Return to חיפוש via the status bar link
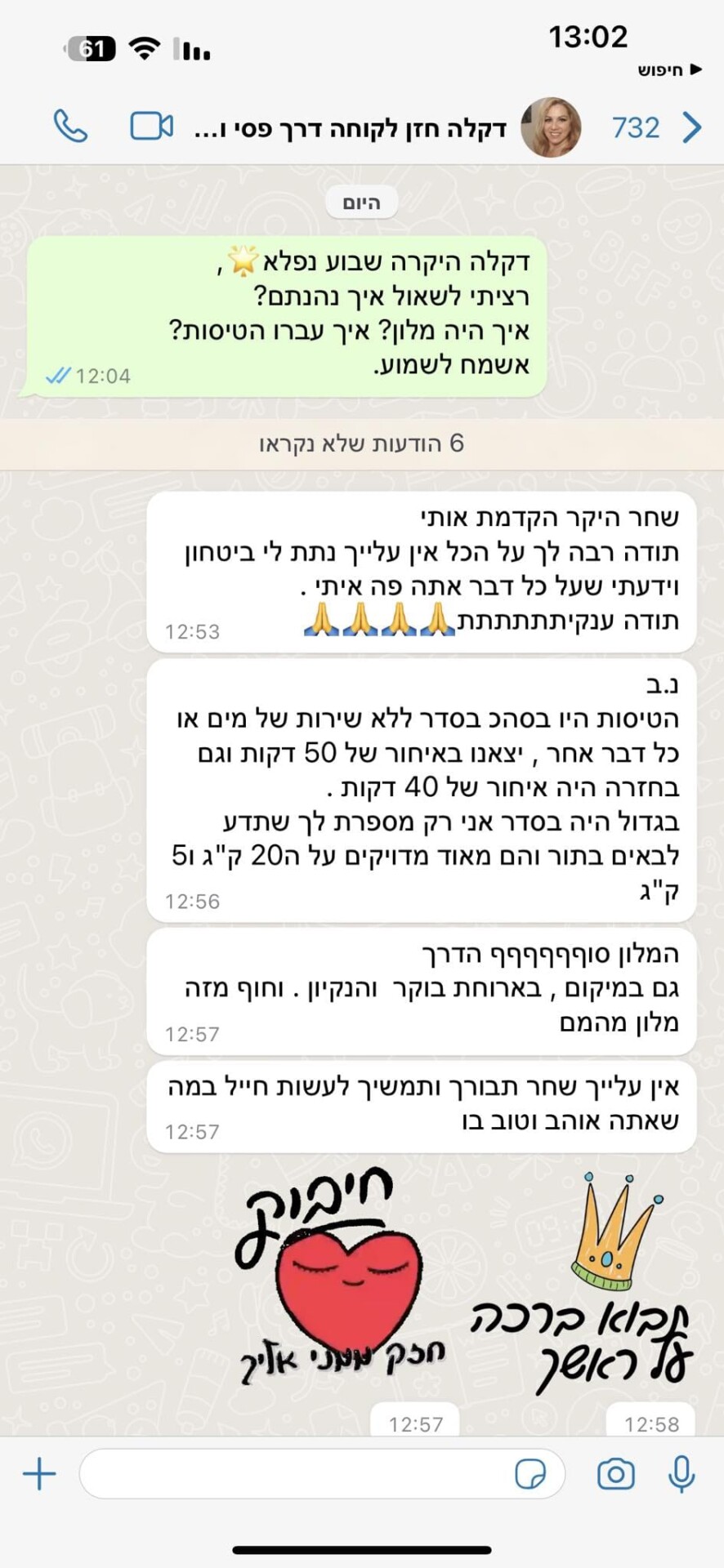This screenshot has height=1568, width=724. click(670, 70)
